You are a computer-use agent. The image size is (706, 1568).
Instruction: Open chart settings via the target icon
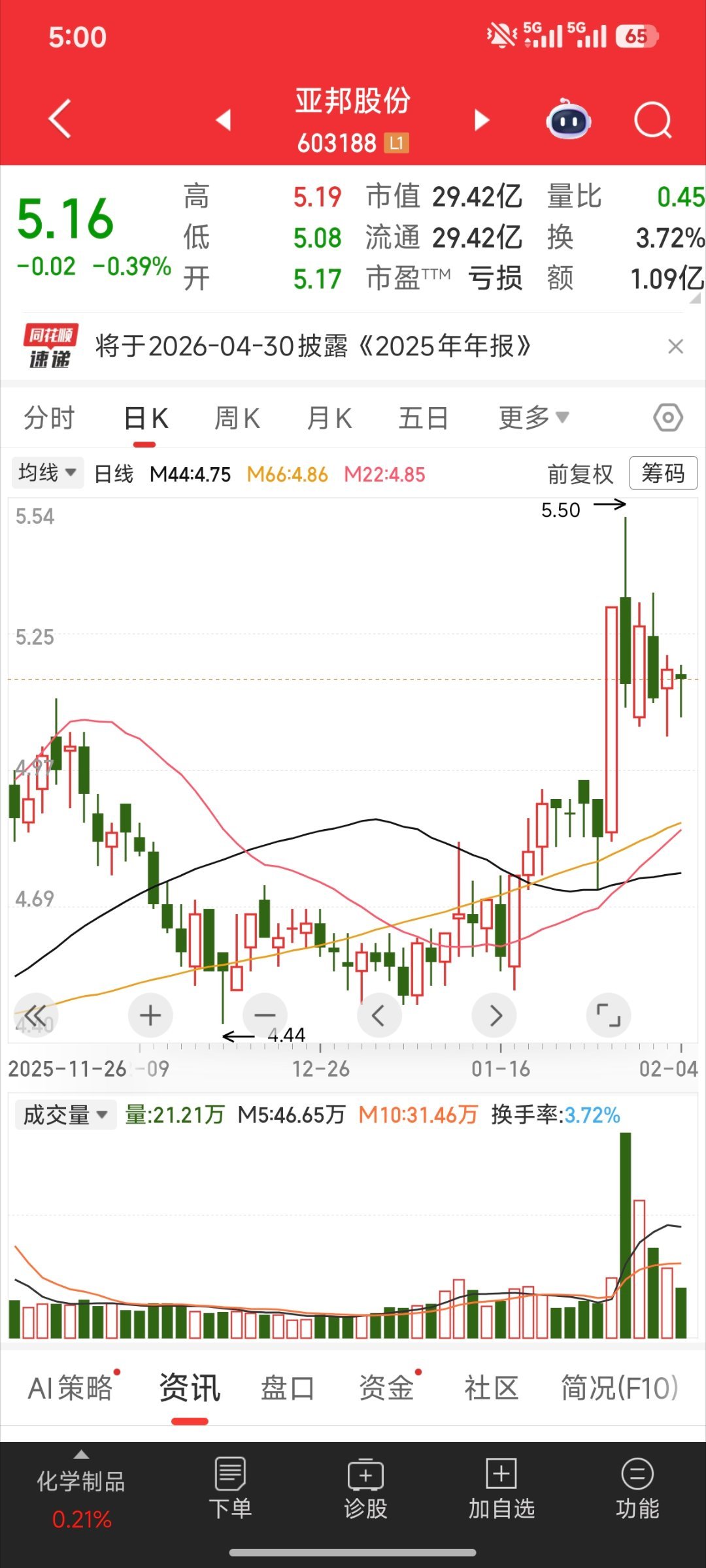pos(668,417)
